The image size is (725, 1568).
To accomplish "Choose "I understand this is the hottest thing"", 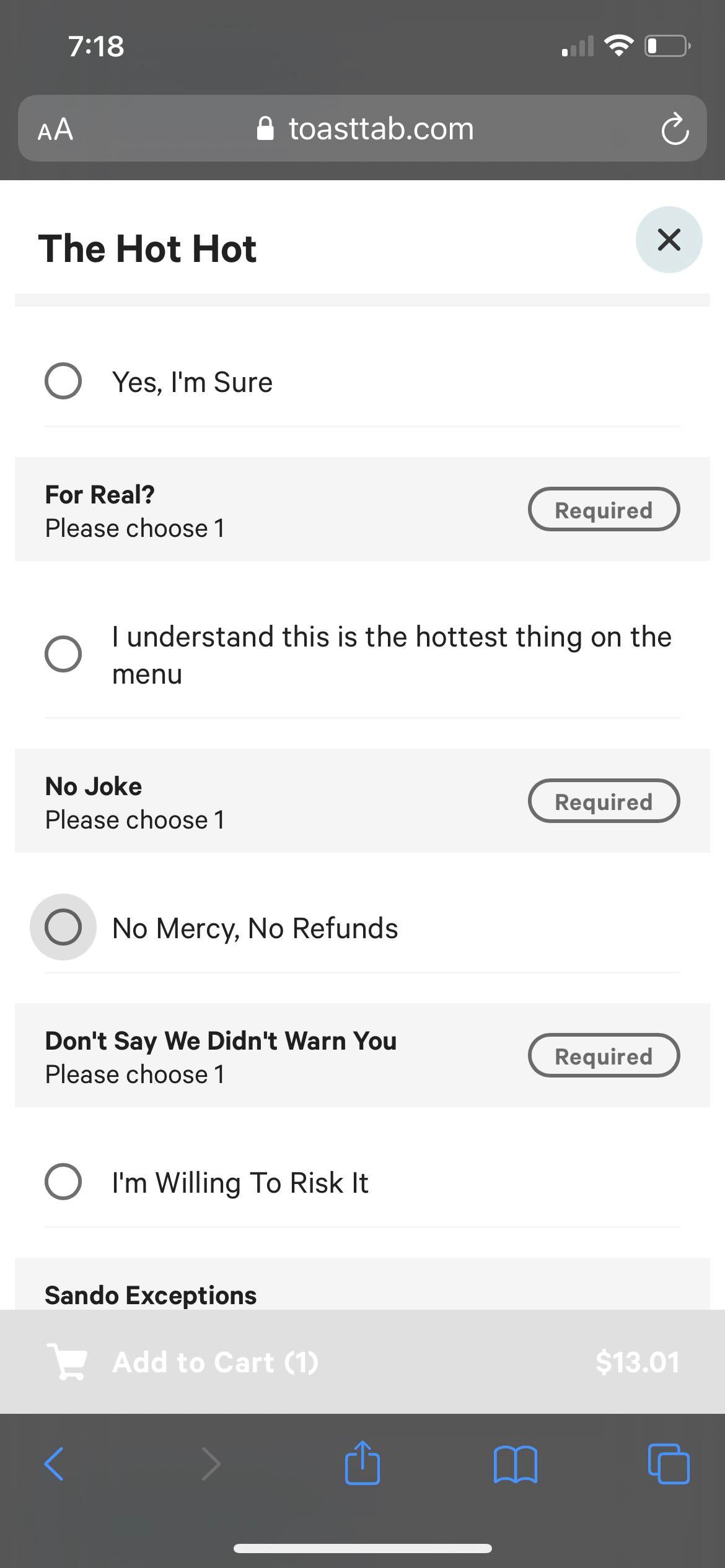I will (63, 654).
